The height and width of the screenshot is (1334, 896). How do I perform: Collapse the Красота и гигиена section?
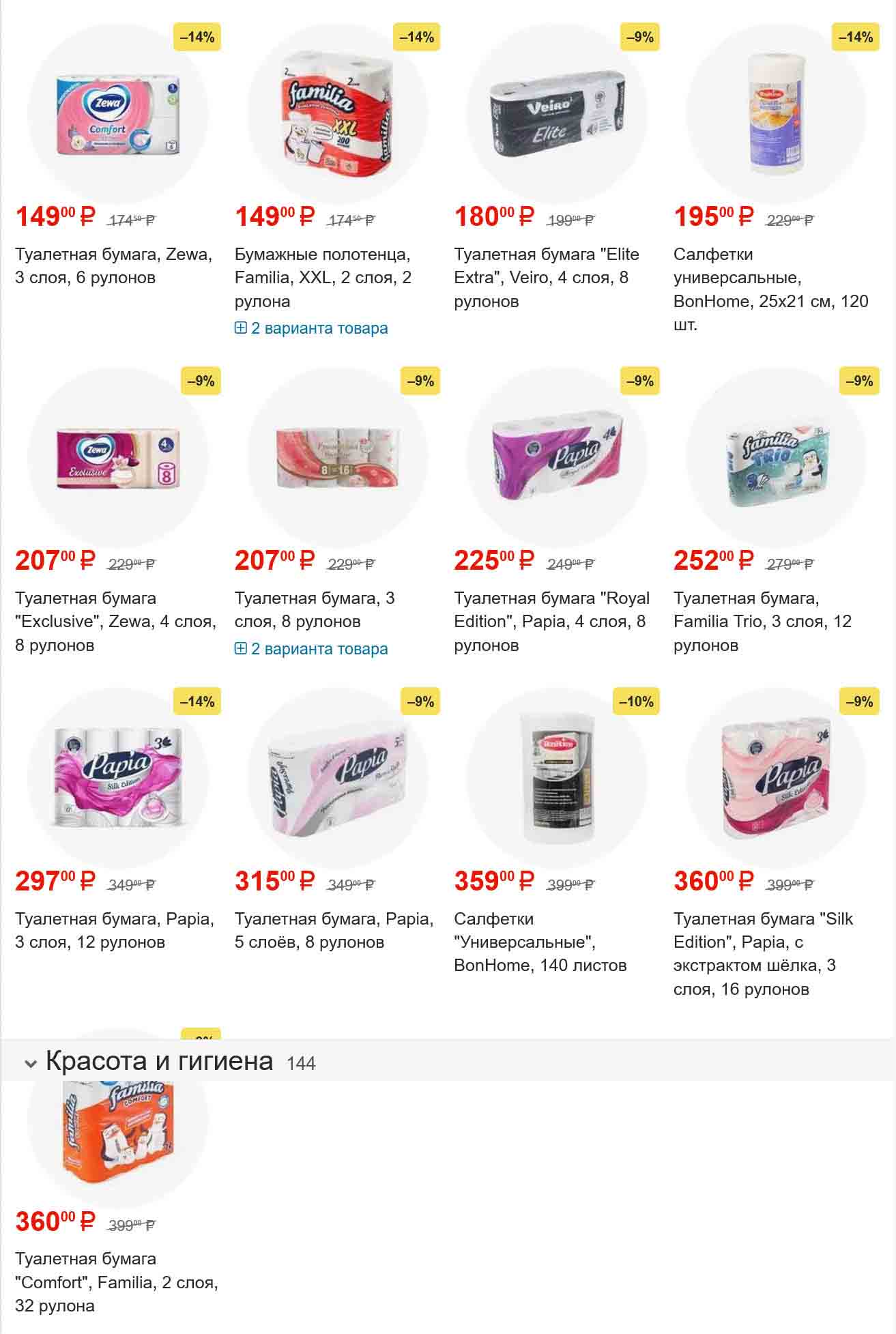click(160, 1062)
